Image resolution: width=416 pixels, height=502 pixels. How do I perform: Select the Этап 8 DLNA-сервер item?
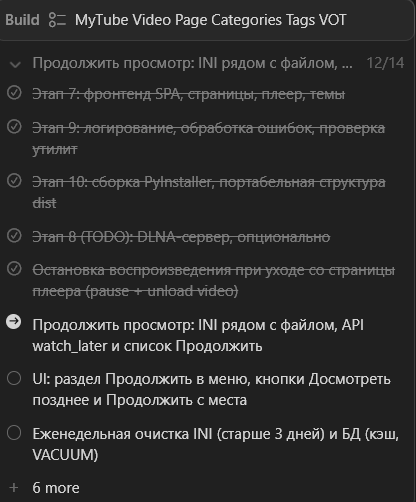(181, 237)
